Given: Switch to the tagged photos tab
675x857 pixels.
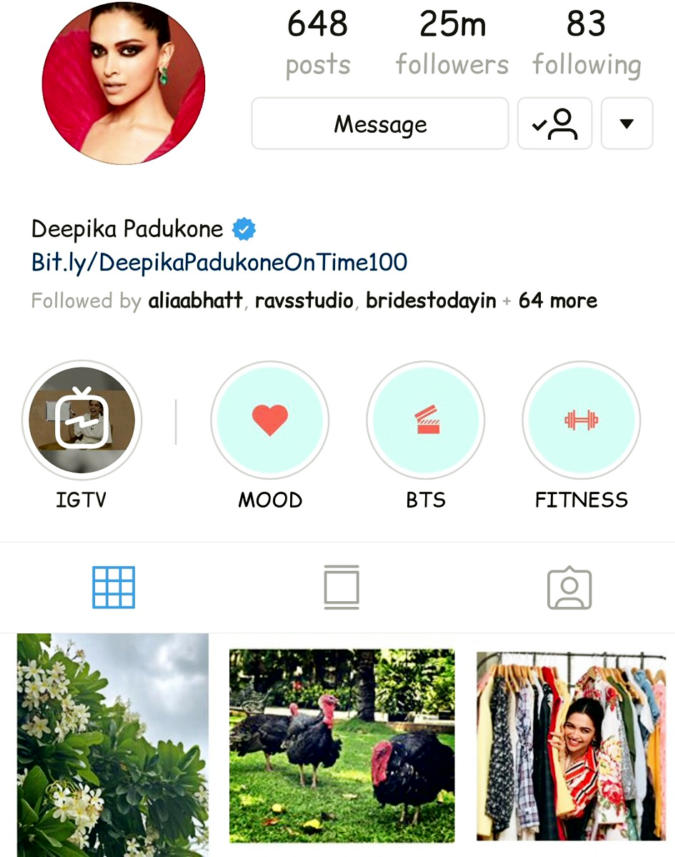Looking at the screenshot, I should (x=569, y=588).
